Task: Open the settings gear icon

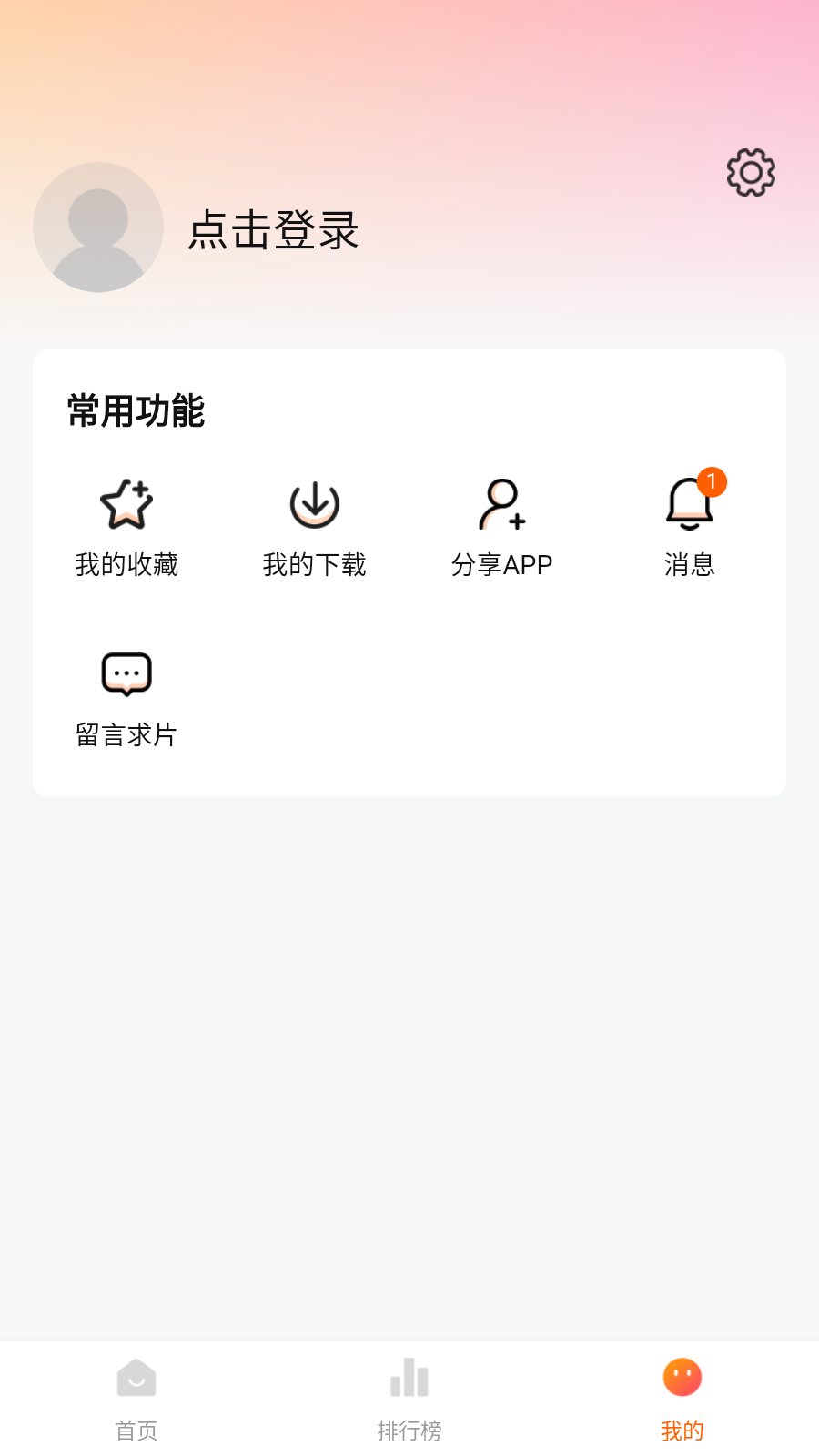Action: click(751, 173)
